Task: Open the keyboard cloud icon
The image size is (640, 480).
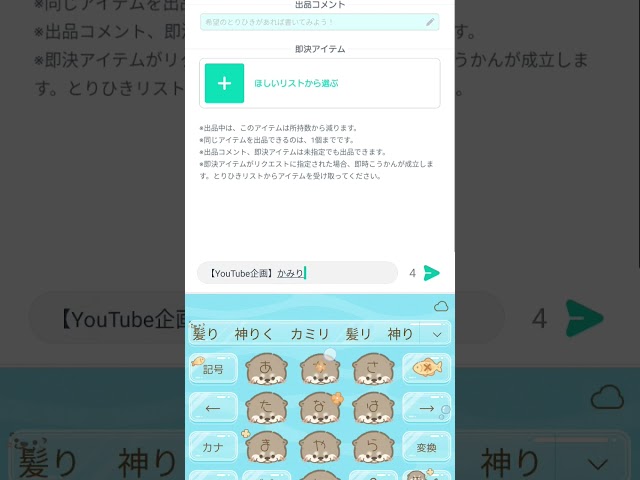Action: pyautogui.click(x=441, y=306)
